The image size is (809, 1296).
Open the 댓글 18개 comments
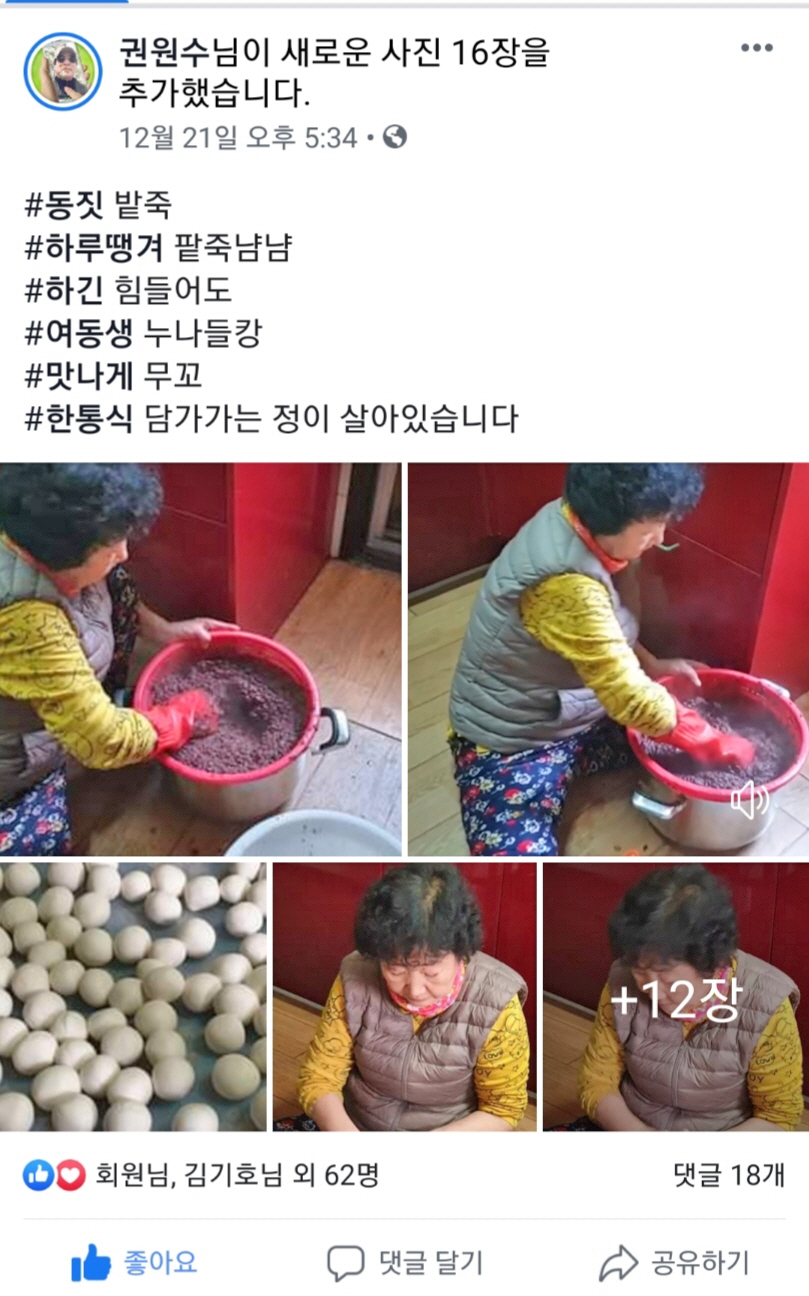pyautogui.click(x=728, y=1175)
